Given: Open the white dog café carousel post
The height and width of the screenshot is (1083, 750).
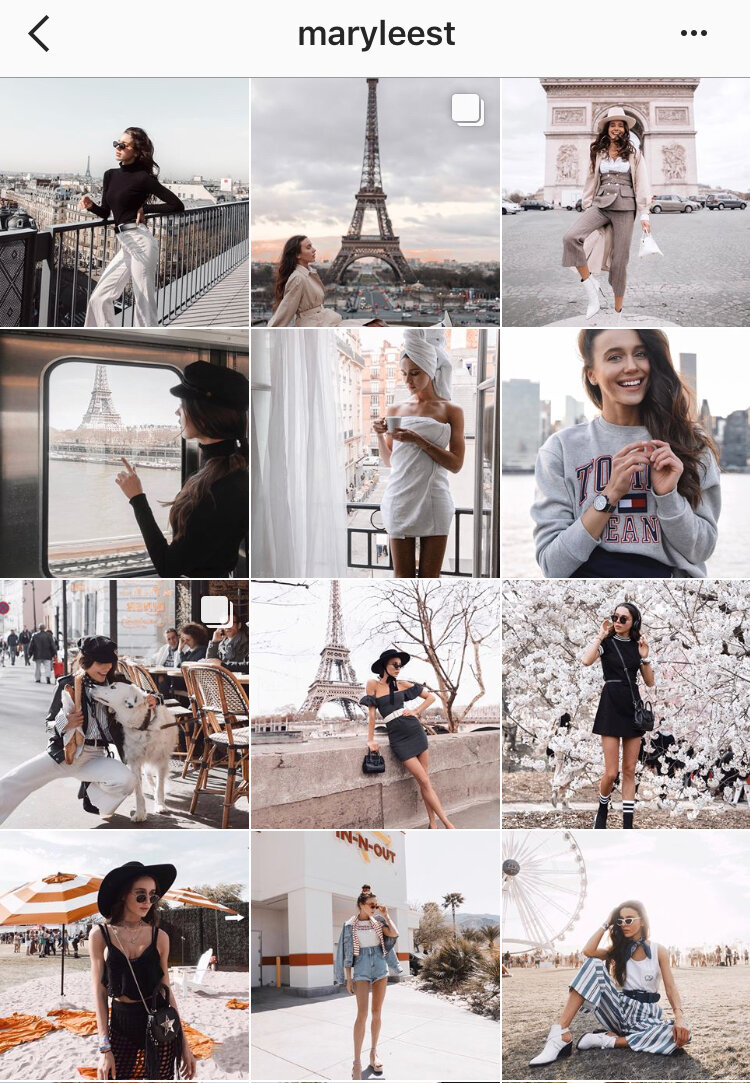Looking at the screenshot, I should pos(124,704).
